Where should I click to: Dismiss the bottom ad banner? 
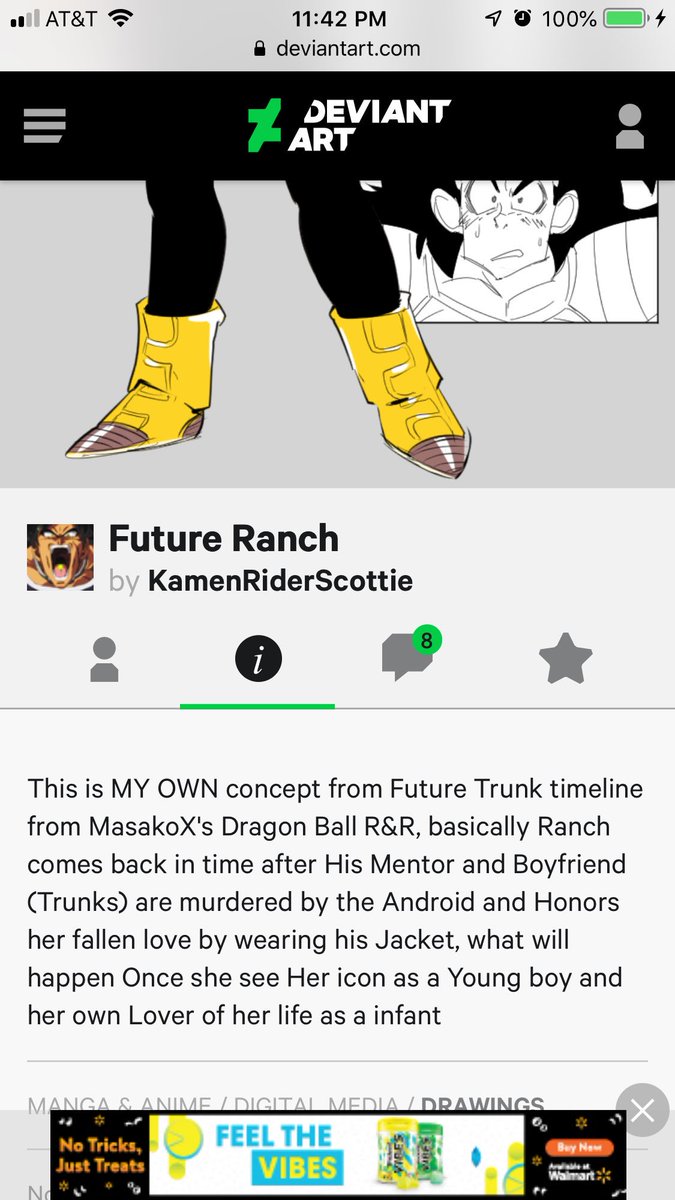[642, 1110]
